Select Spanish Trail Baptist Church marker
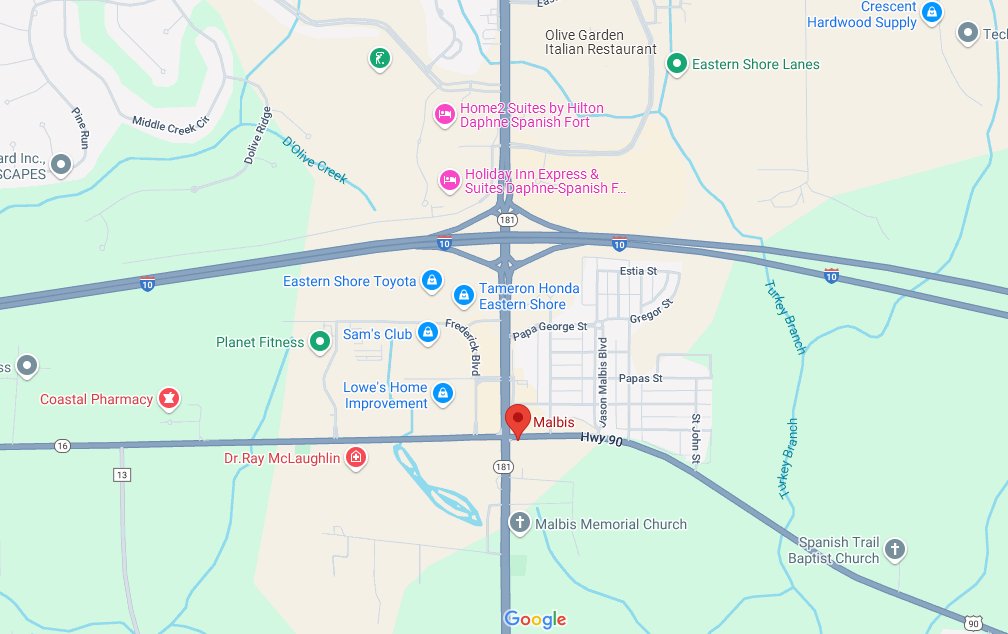1008x634 pixels. point(894,549)
